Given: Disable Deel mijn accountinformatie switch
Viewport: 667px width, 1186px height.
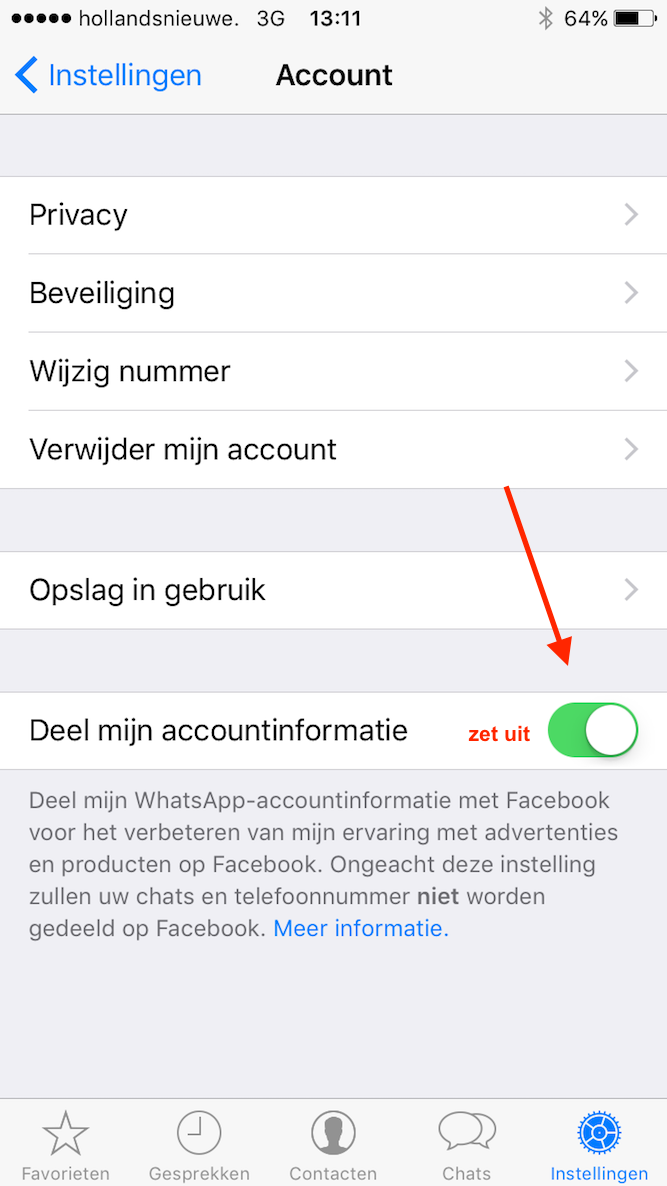Looking at the screenshot, I should point(593,730).
